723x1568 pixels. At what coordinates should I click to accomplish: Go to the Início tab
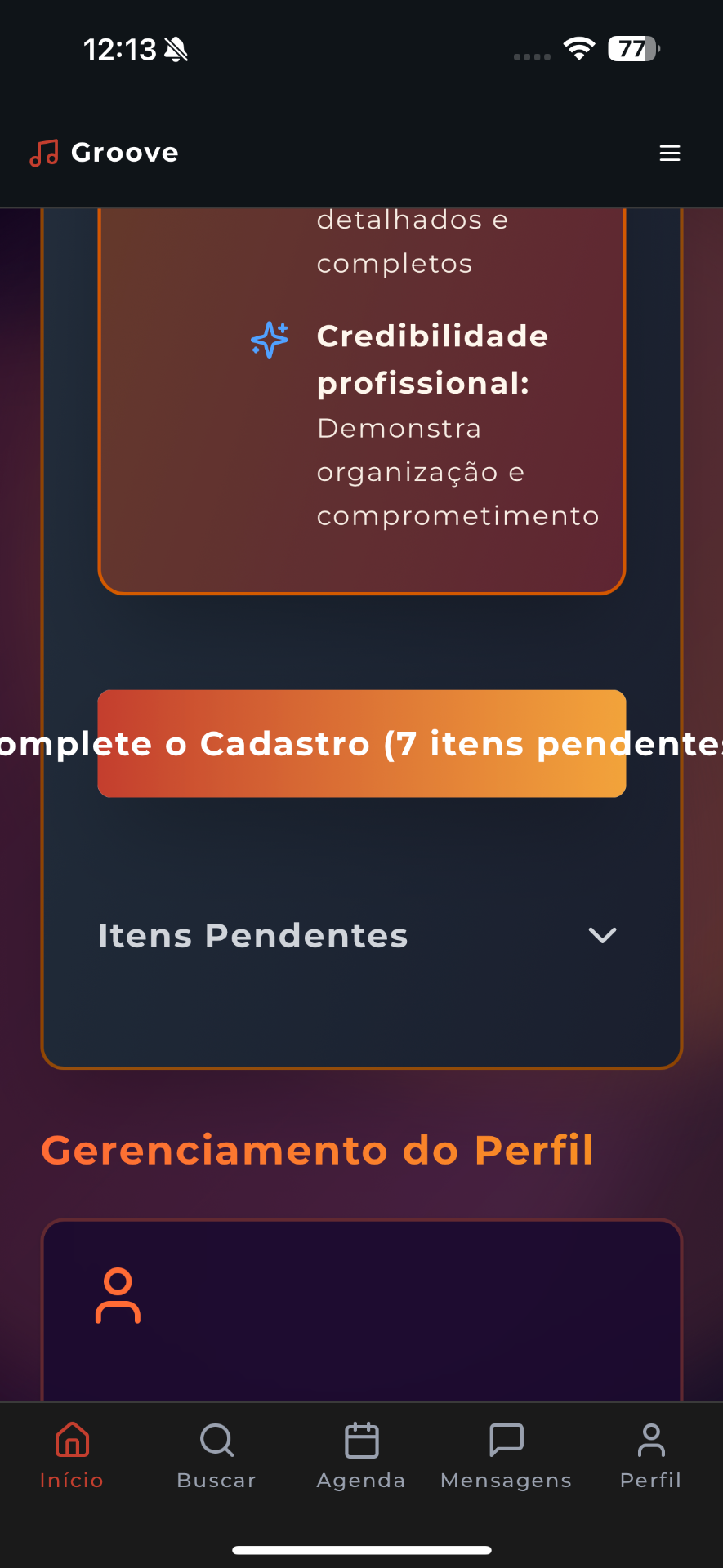point(72,1455)
